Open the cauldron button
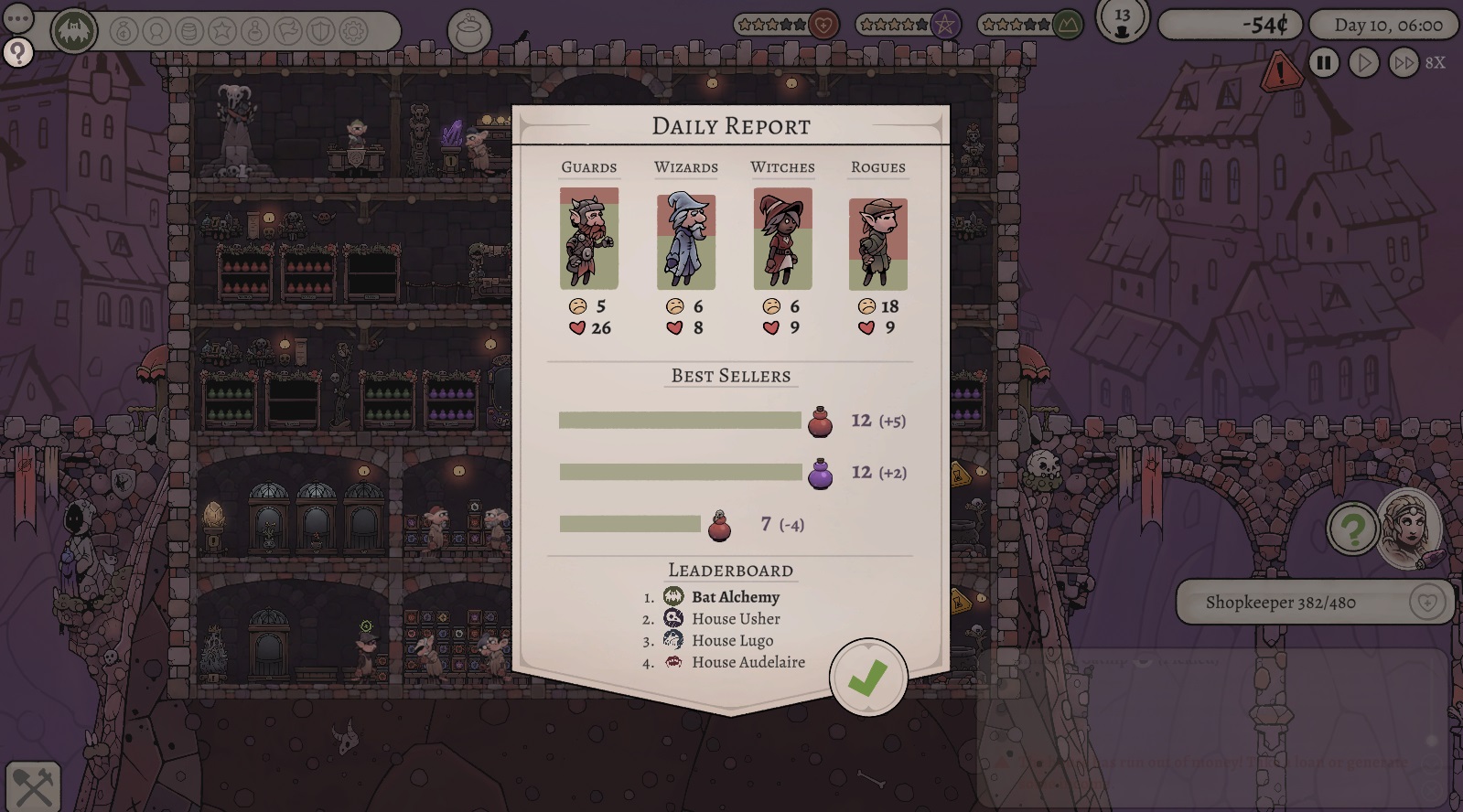 (x=468, y=32)
